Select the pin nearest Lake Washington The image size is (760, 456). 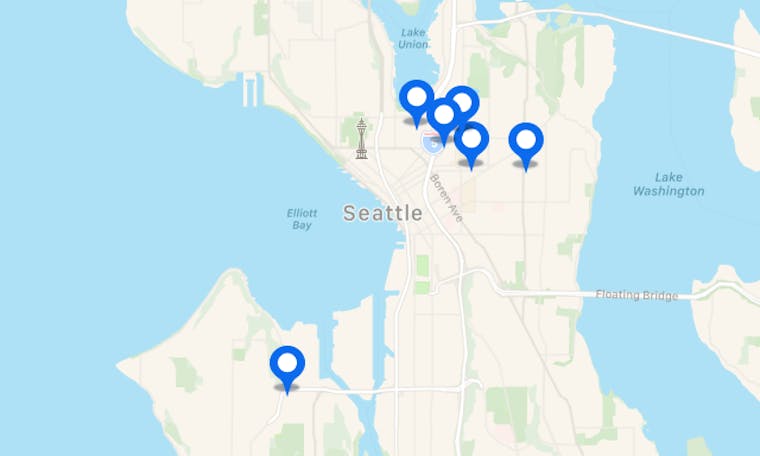526,142
